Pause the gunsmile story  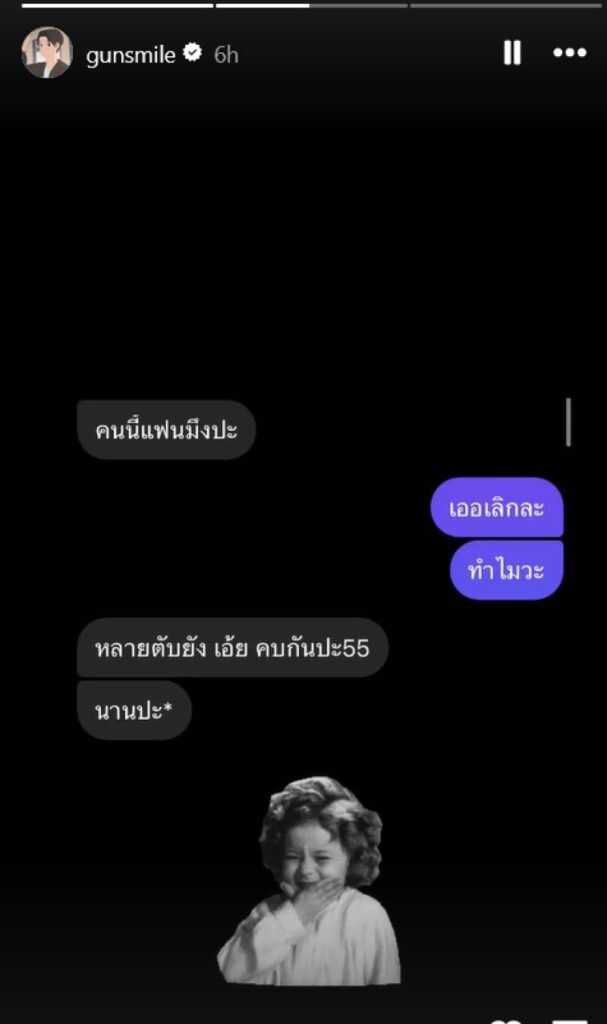[512, 53]
